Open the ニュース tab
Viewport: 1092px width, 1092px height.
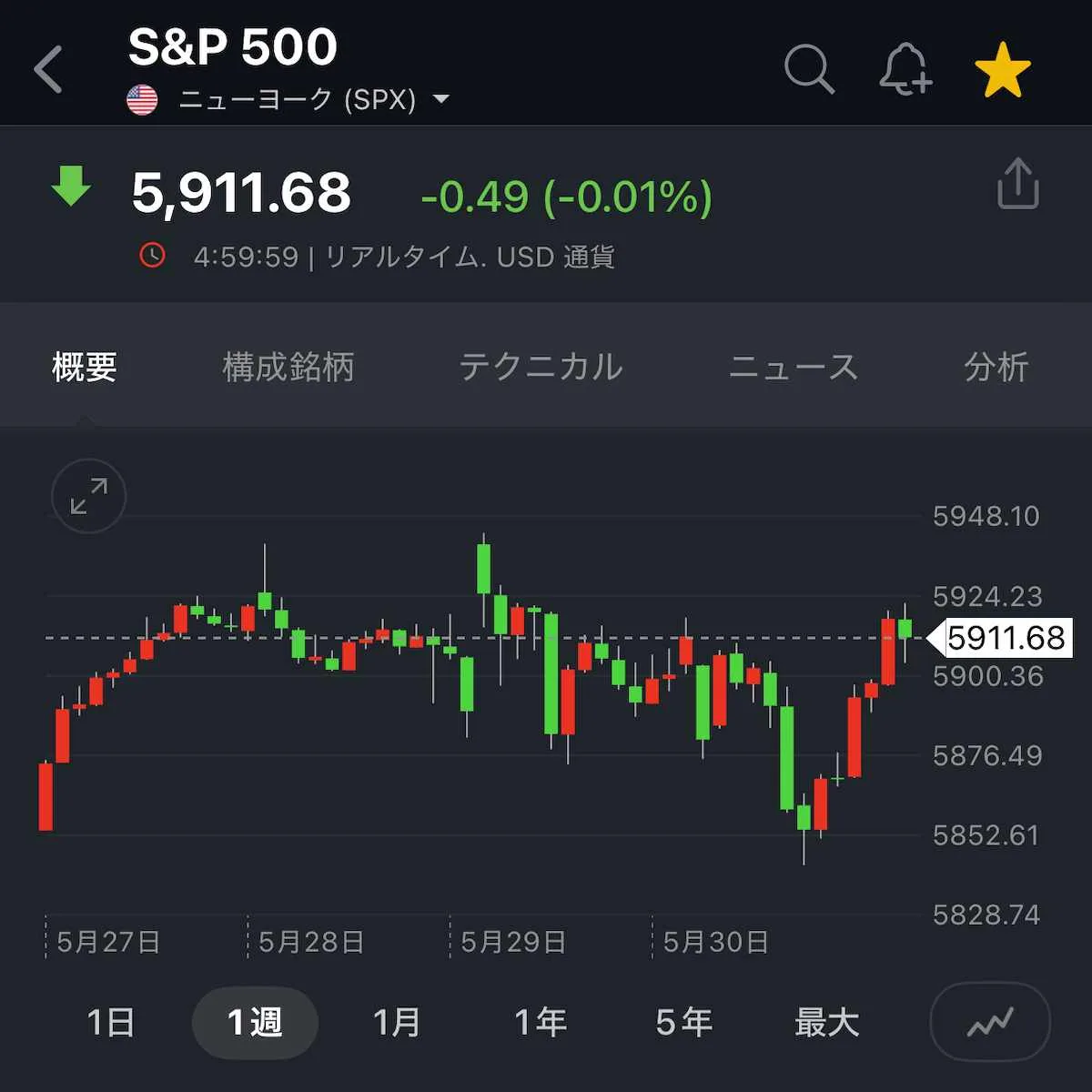(794, 368)
